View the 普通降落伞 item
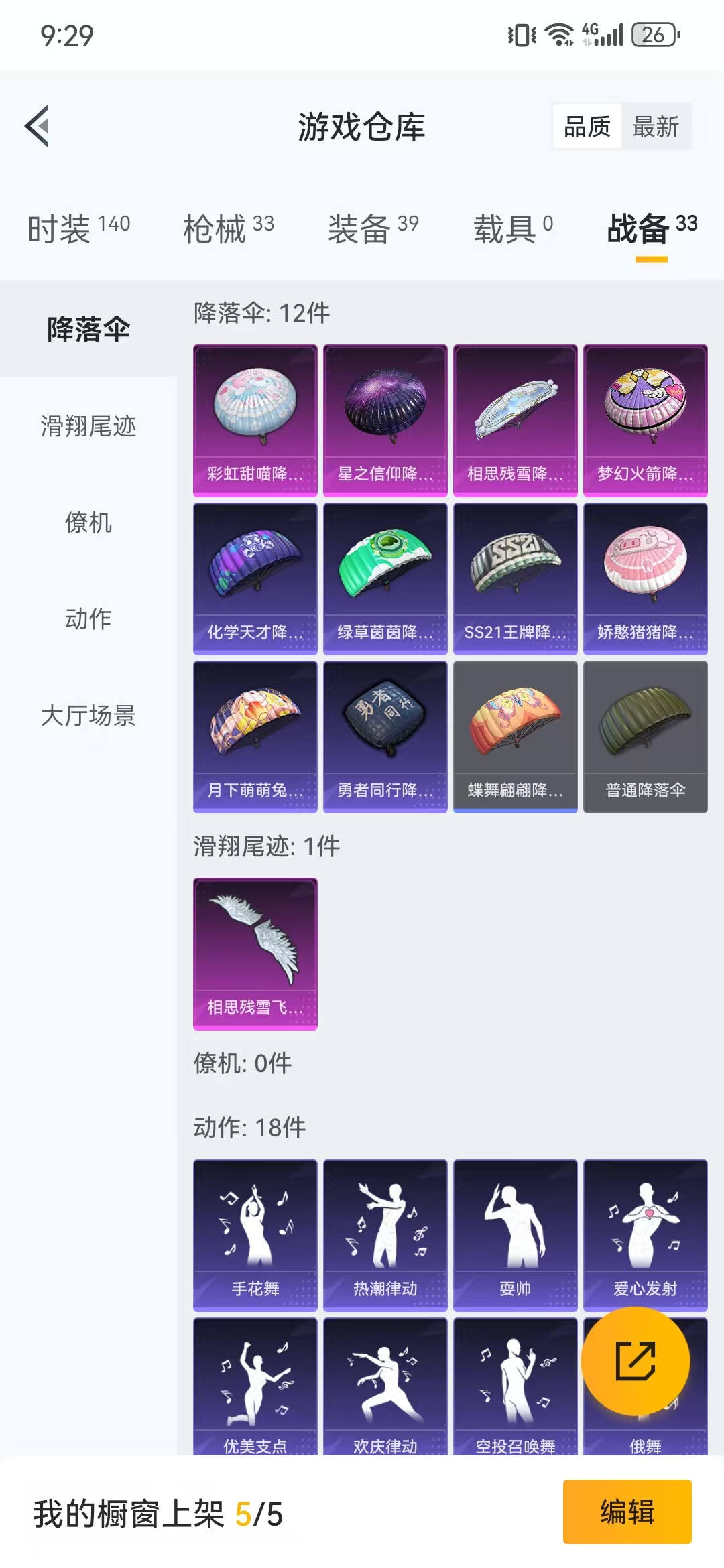Viewport: 724px width, 1568px height. click(x=646, y=737)
